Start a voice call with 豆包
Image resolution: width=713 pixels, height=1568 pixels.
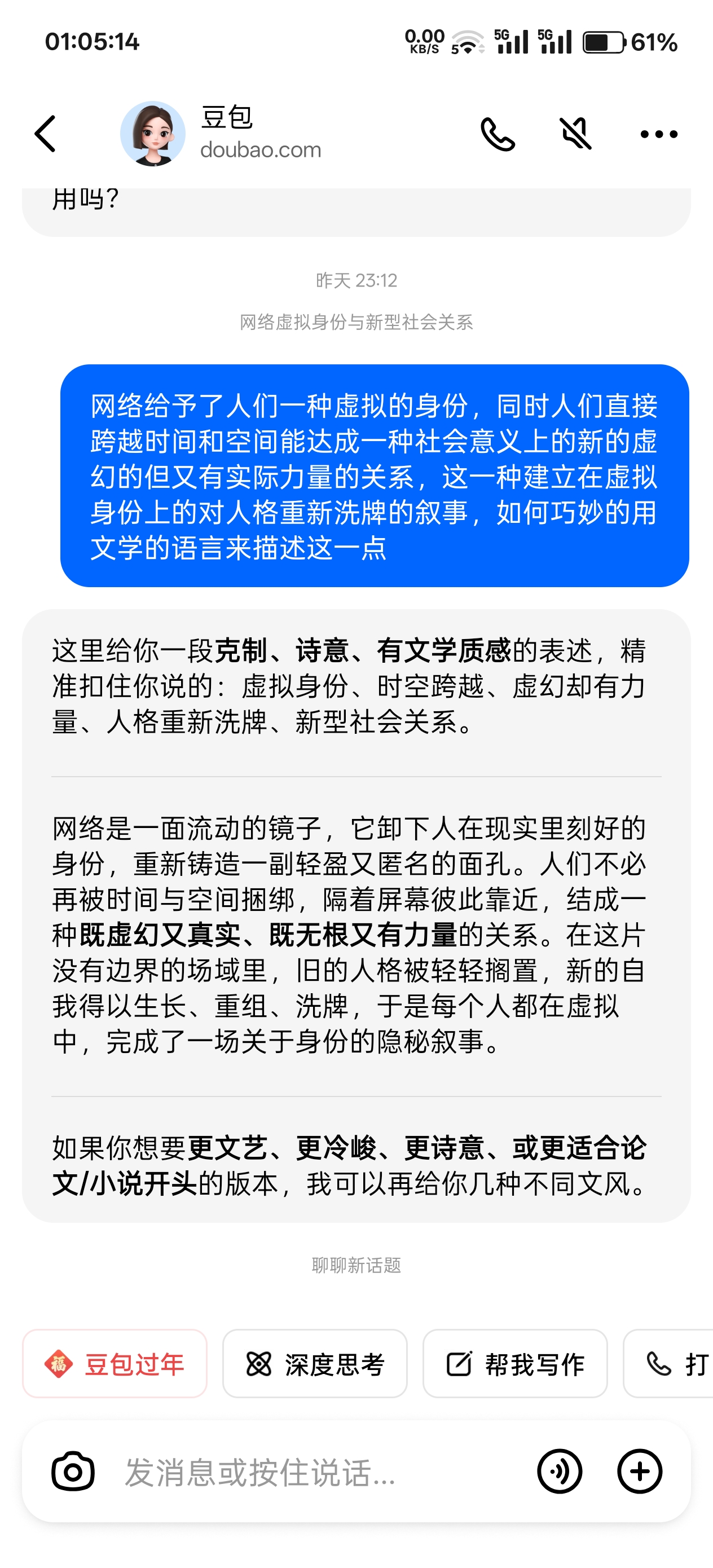click(498, 134)
